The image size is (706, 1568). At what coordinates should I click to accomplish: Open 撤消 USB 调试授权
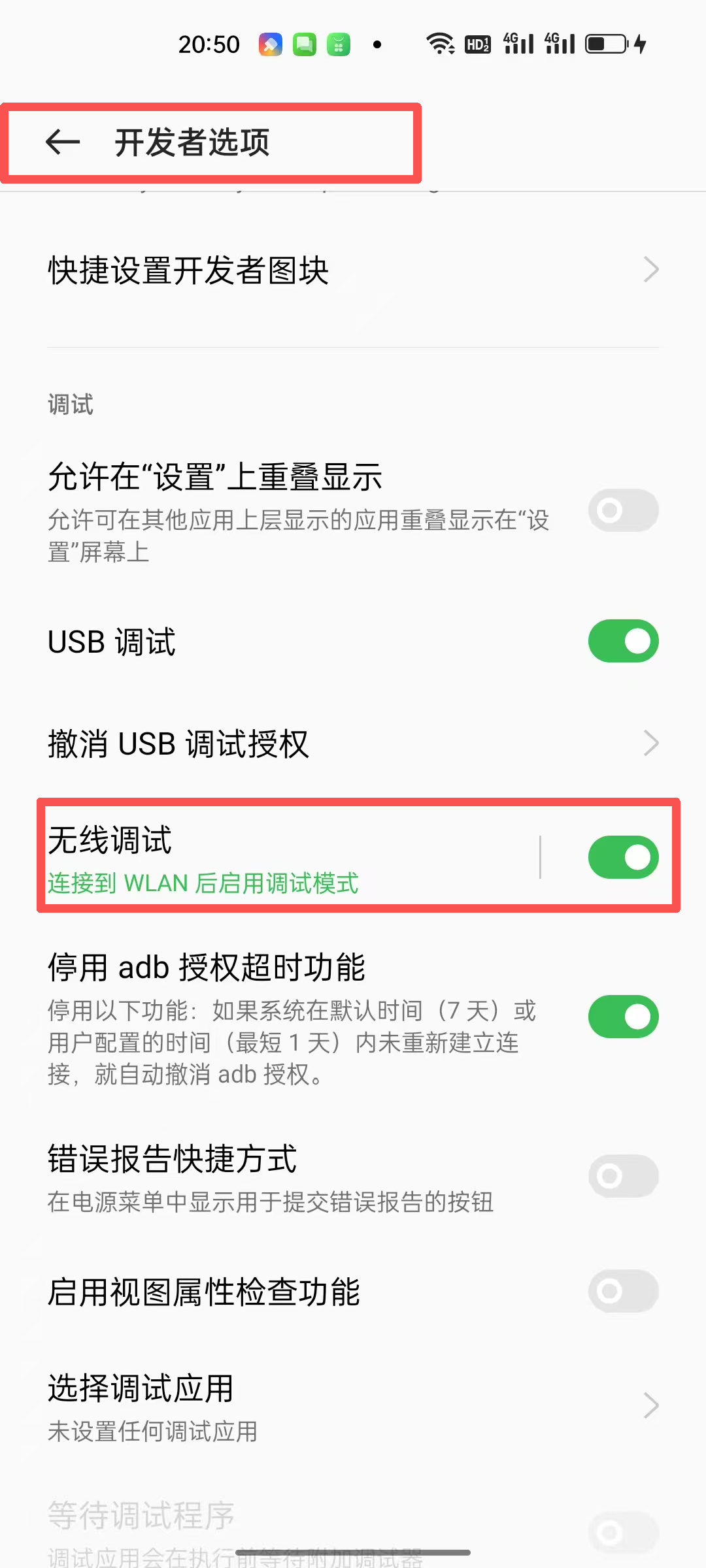coord(353,743)
